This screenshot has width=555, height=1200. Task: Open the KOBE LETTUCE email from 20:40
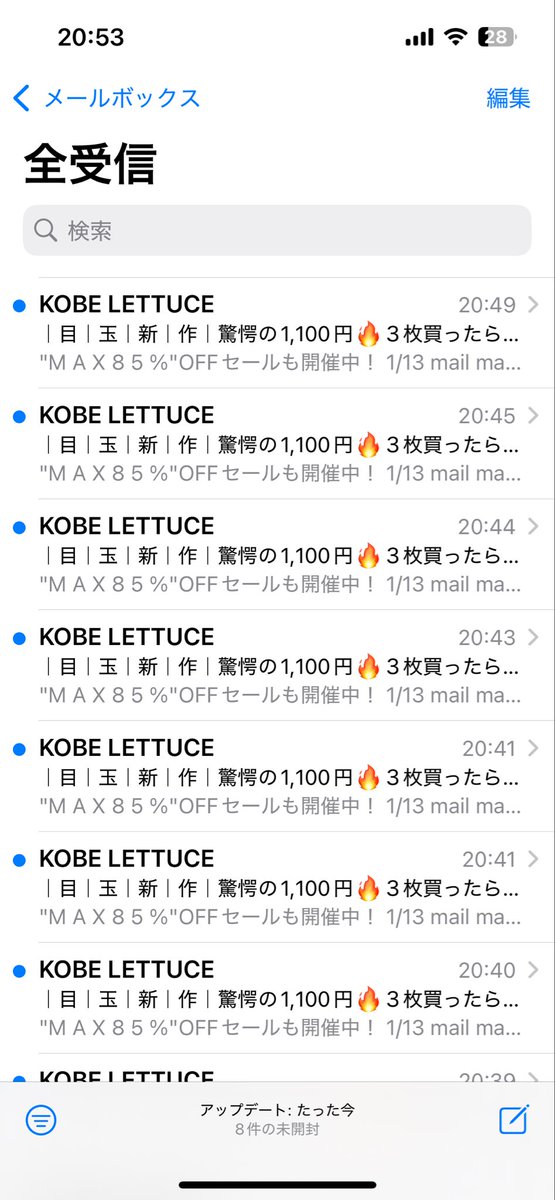pyautogui.click(x=277, y=999)
